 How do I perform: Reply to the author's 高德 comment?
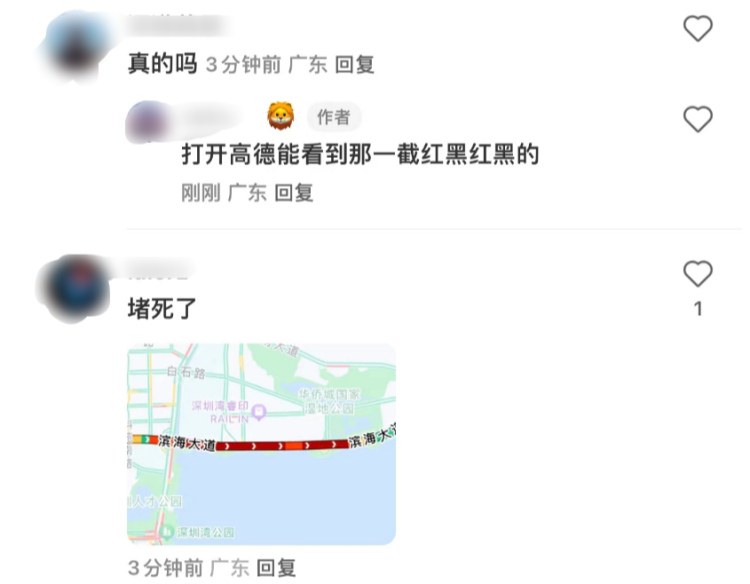(x=294, y=192)
